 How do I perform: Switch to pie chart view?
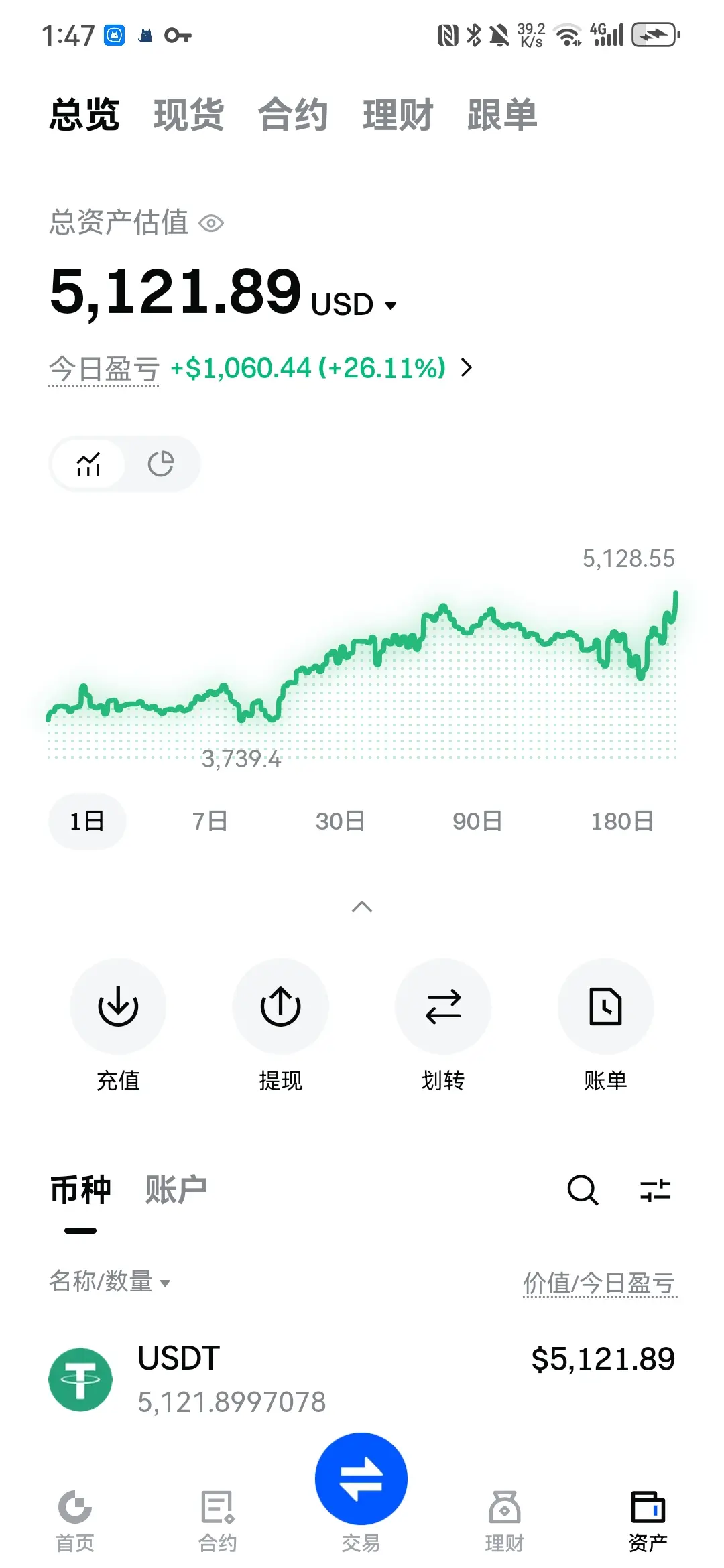coord(161,464)
